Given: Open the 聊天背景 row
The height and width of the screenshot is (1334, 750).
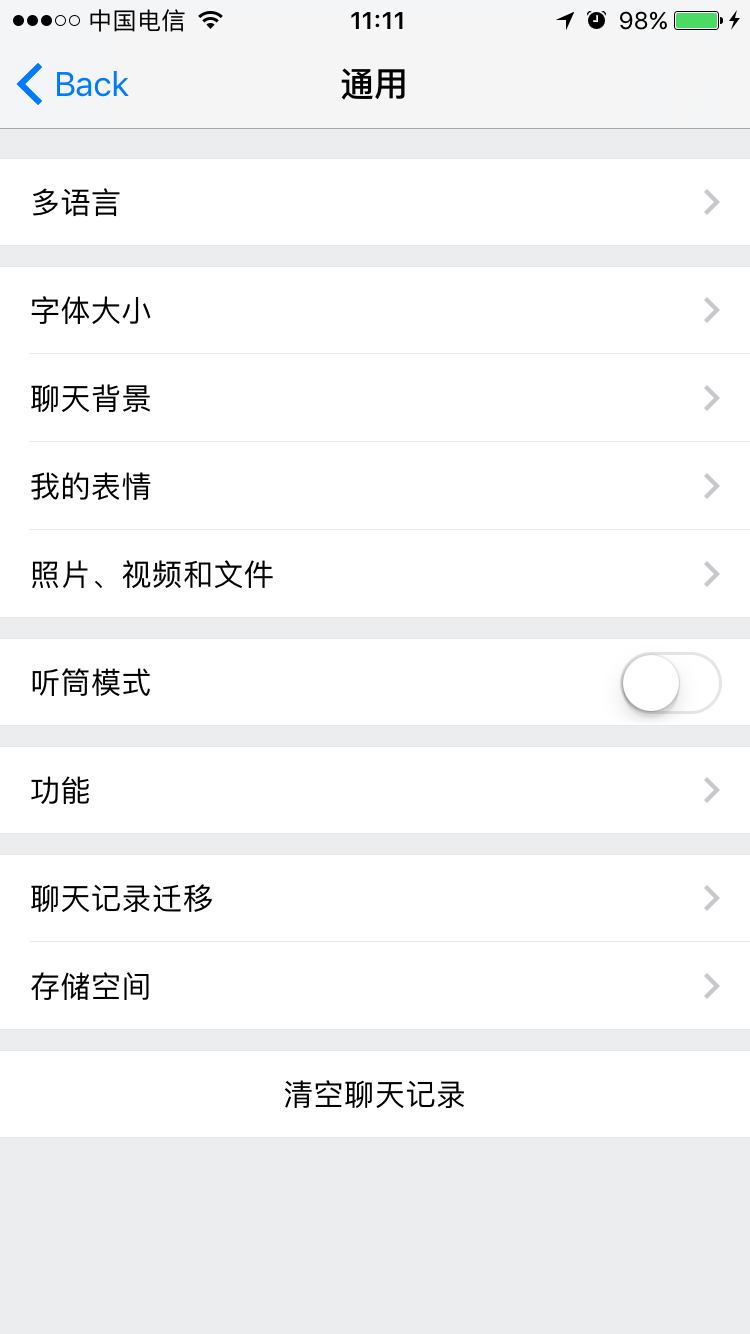Looking at the screenshot, I should coord(375,398).
